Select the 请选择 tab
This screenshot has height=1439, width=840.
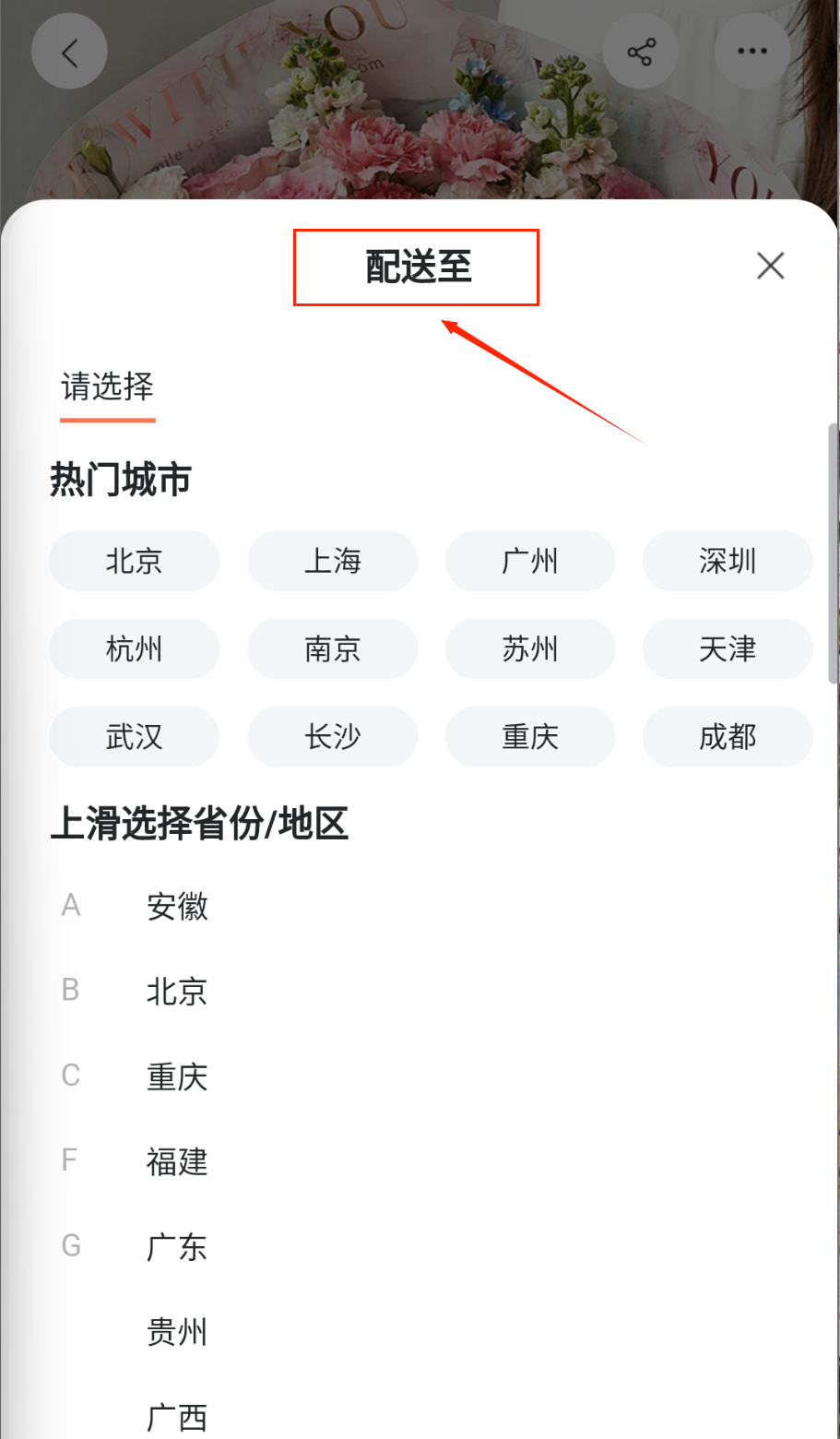coord(107,387)
